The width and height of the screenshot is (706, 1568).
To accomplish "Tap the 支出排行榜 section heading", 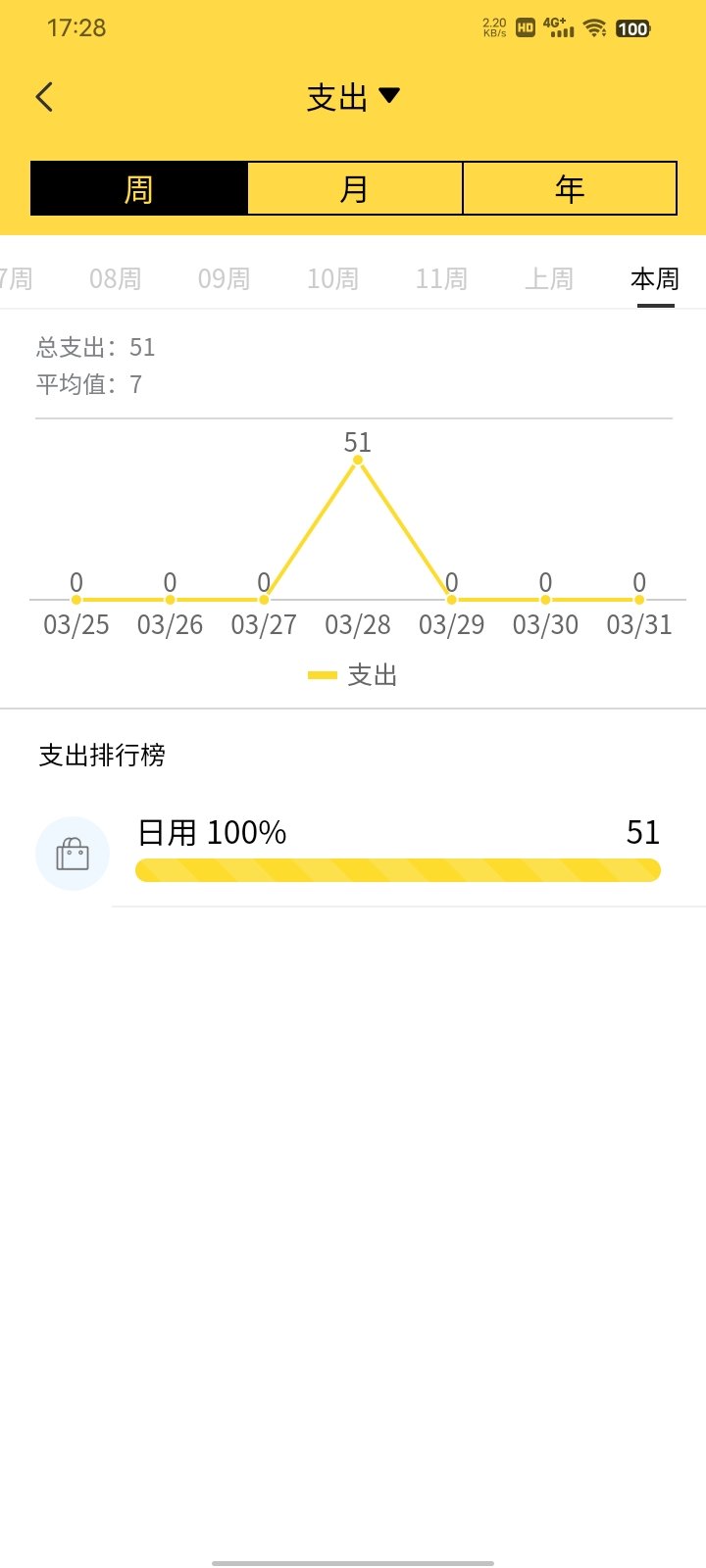I will (x=101, y=756).
